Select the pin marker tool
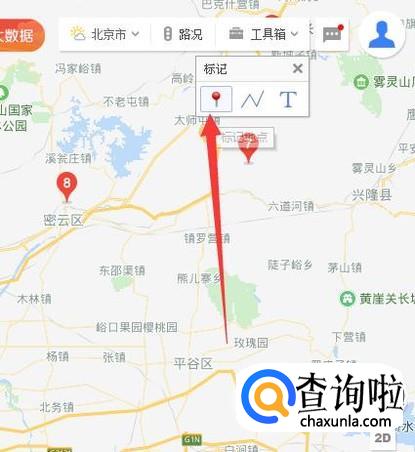Screen dimensions: 415x452 [216, 99]
